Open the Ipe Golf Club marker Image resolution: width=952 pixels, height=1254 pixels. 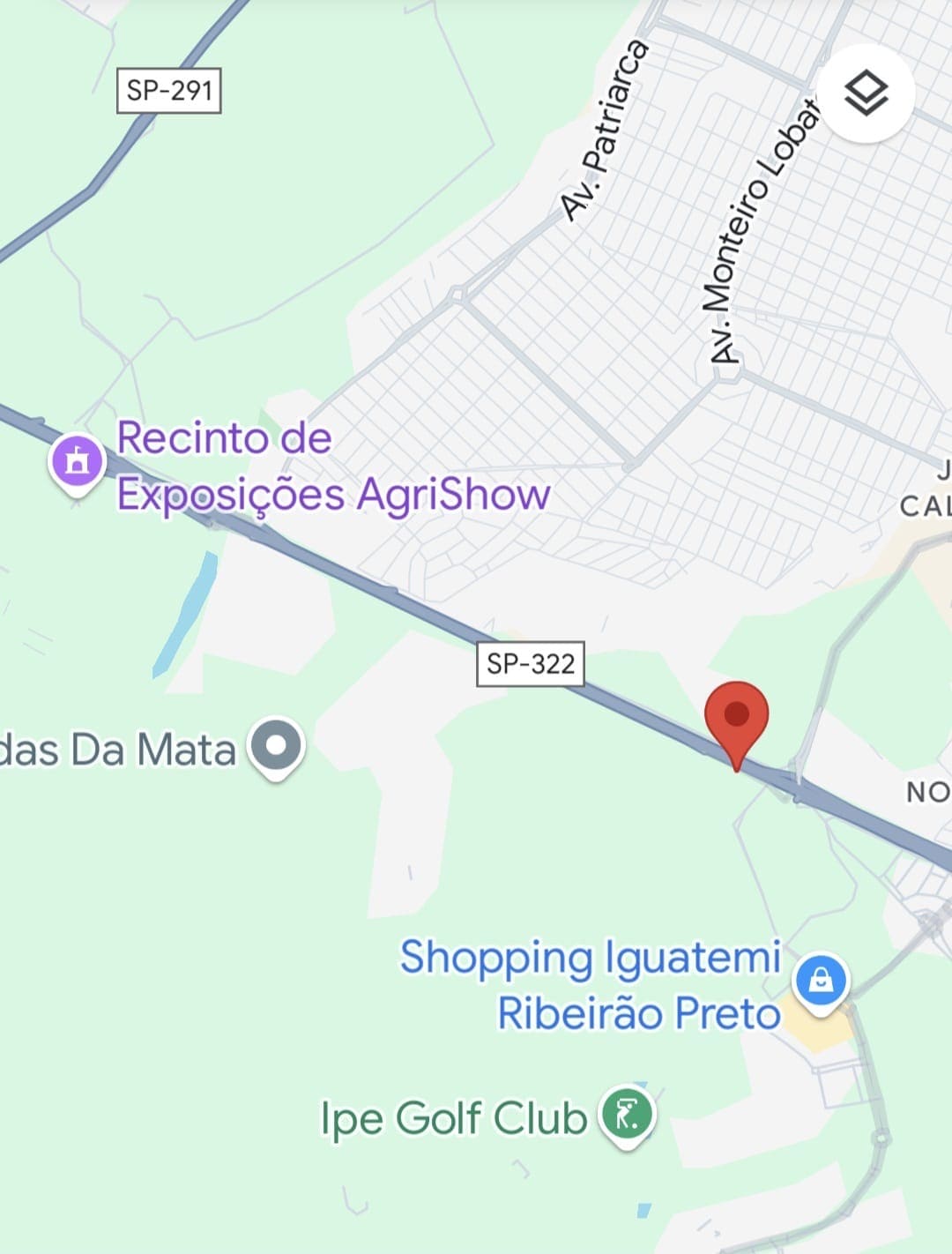(627, 1114)
